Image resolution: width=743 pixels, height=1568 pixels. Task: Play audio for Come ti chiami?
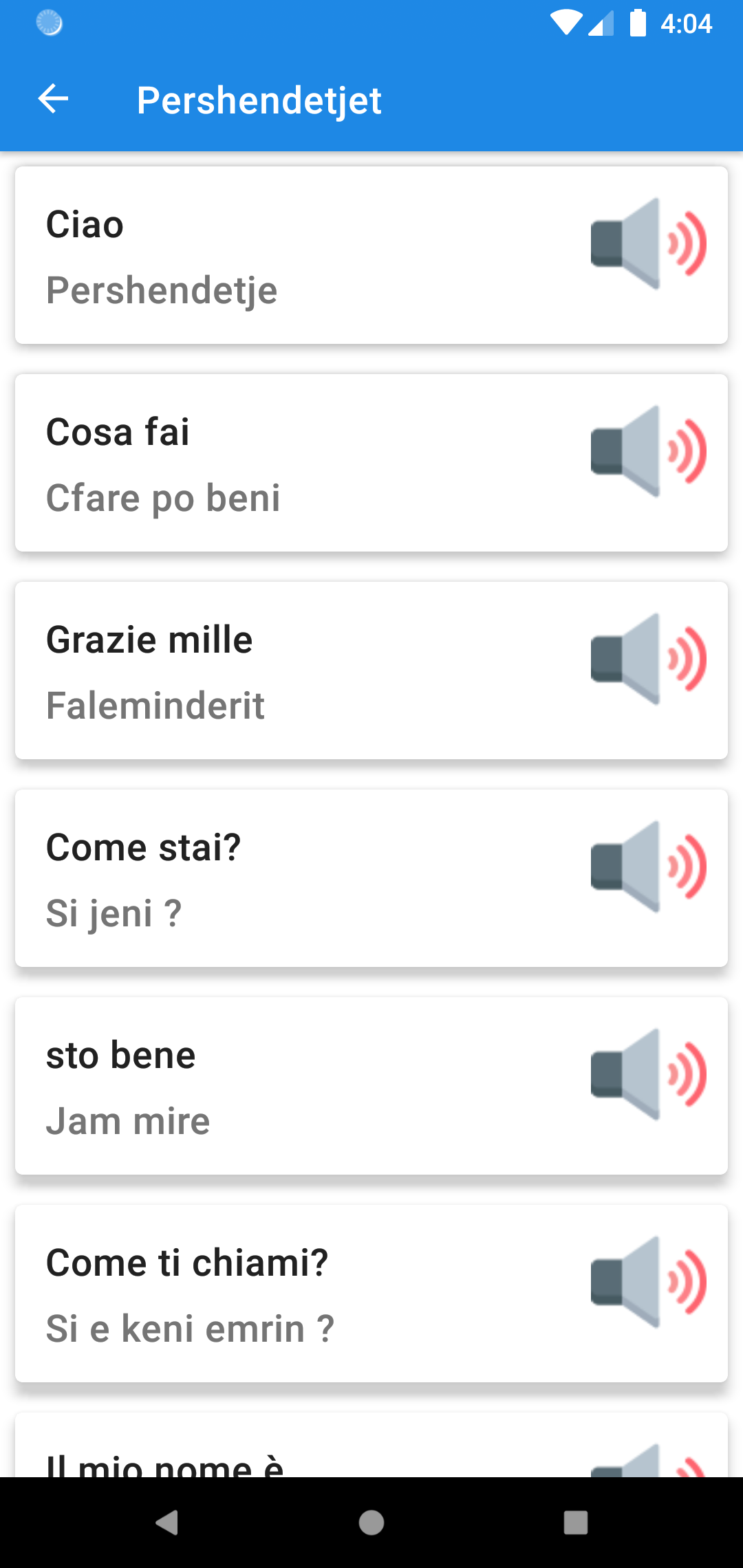tap(648, 1282)
